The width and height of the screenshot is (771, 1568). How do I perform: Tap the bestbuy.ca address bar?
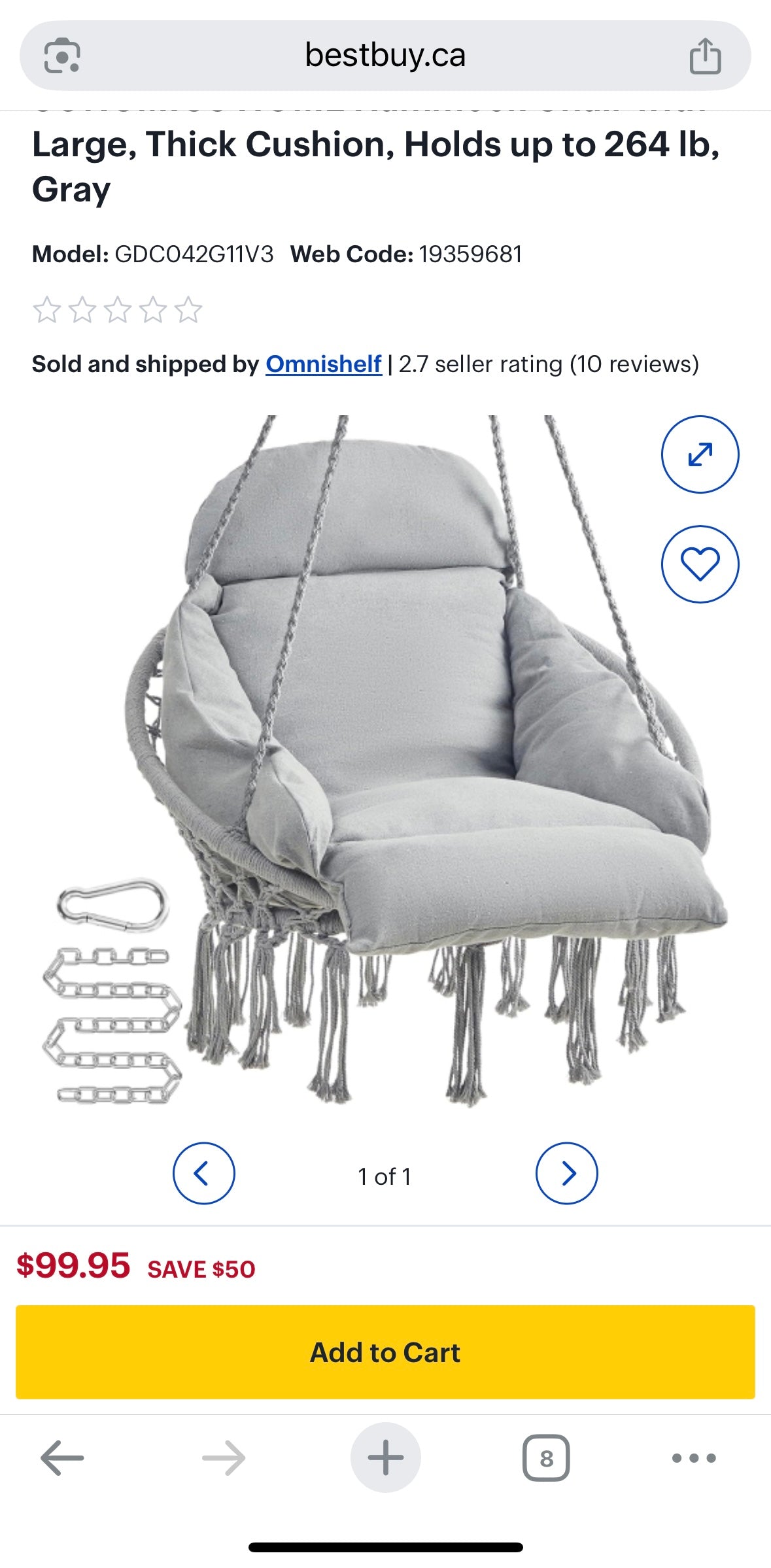pos(385,55)
